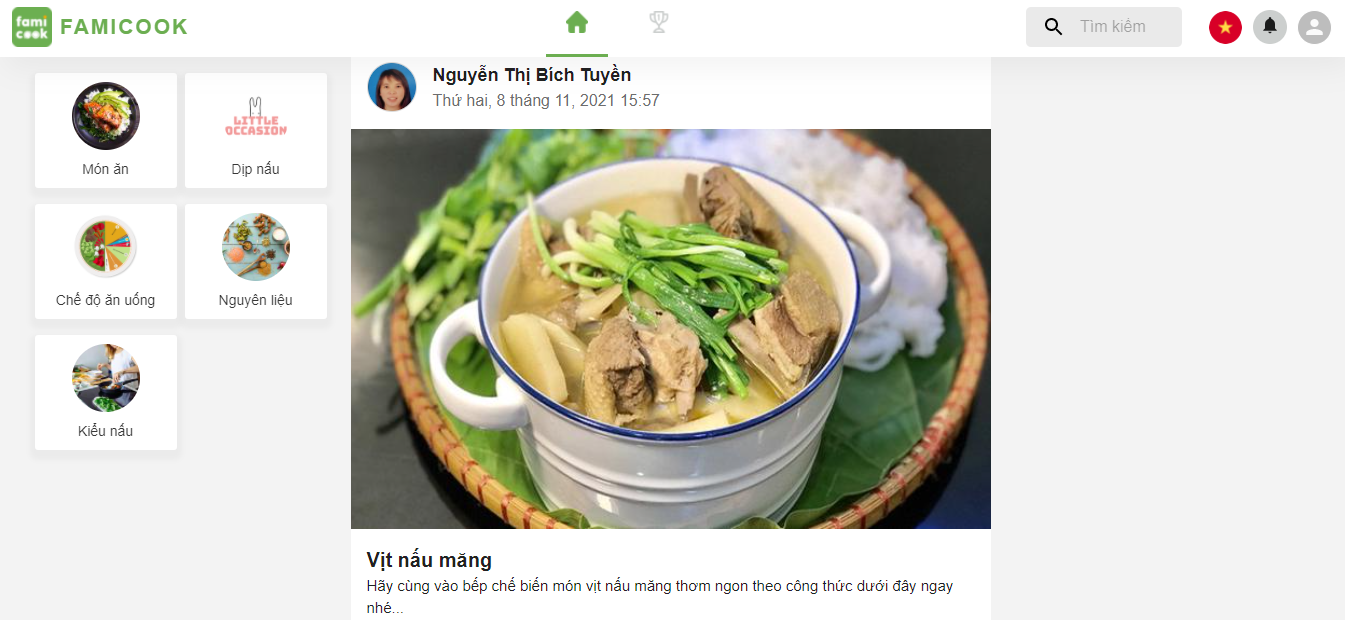Browse the Nguyên liệu category
Image resolution: width=1345 pixels, height=620 pixels.
(256, 261)
